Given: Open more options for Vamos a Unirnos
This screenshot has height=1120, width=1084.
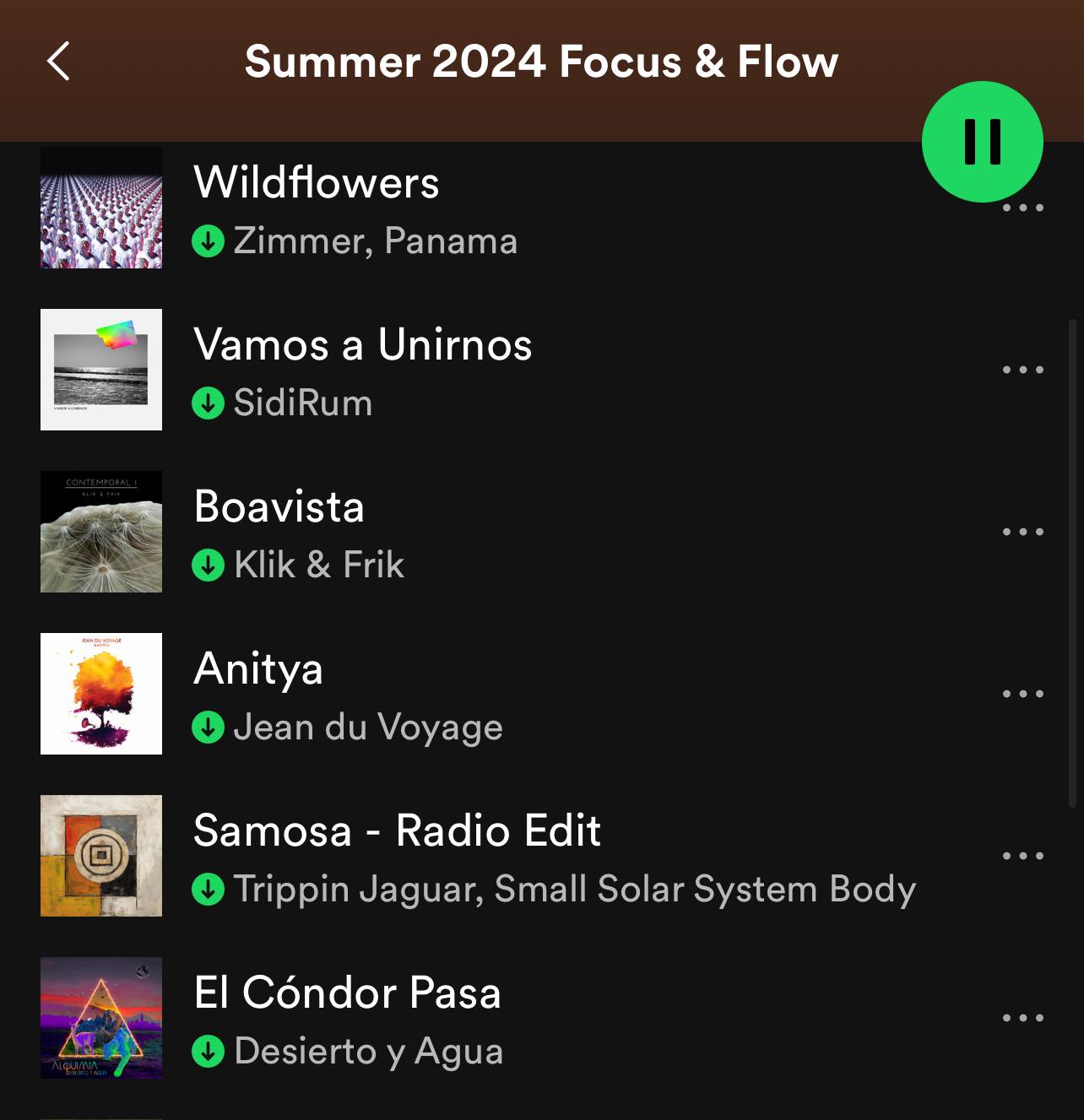Looking at the screenshot, I should 1022,370.
